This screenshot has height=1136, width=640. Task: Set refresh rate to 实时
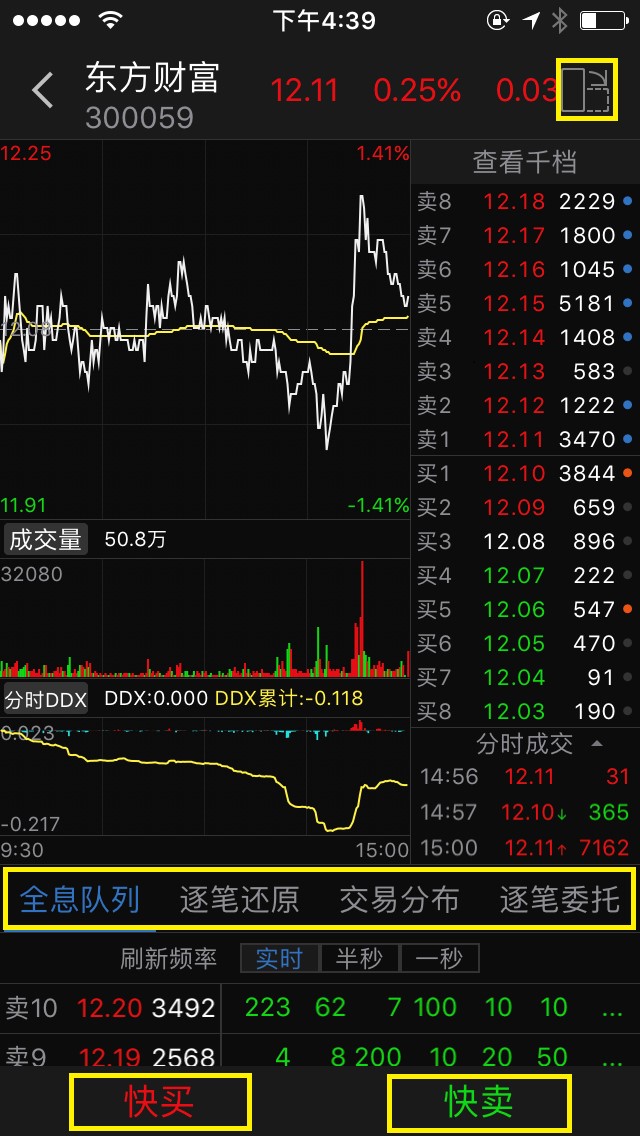click(279, 958)
